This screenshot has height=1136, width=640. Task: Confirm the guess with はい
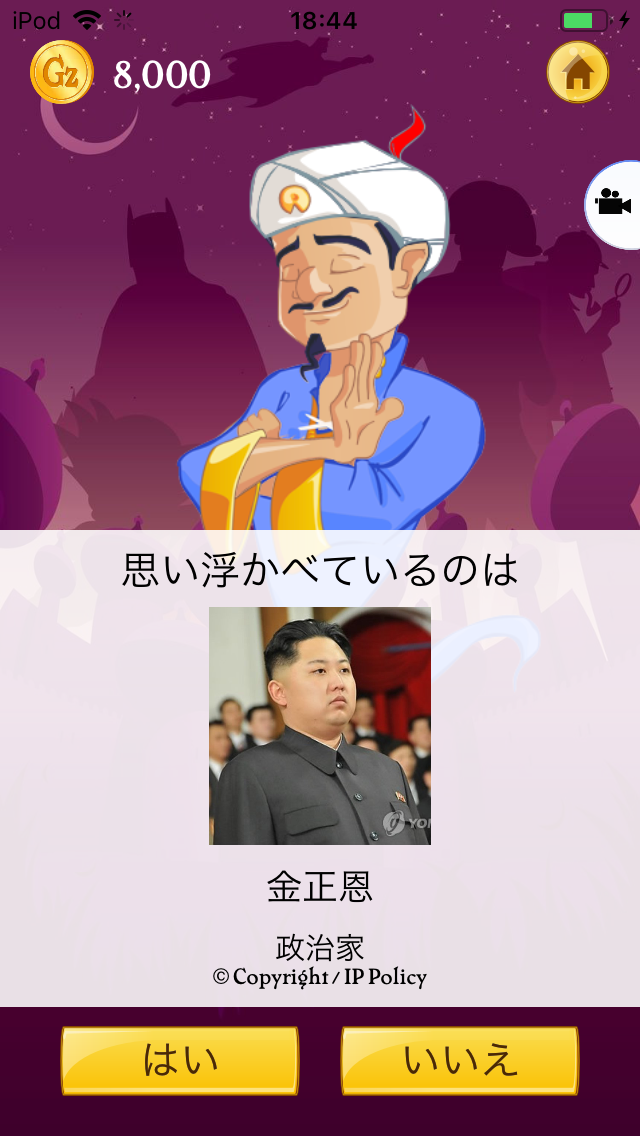[180, 1060]
